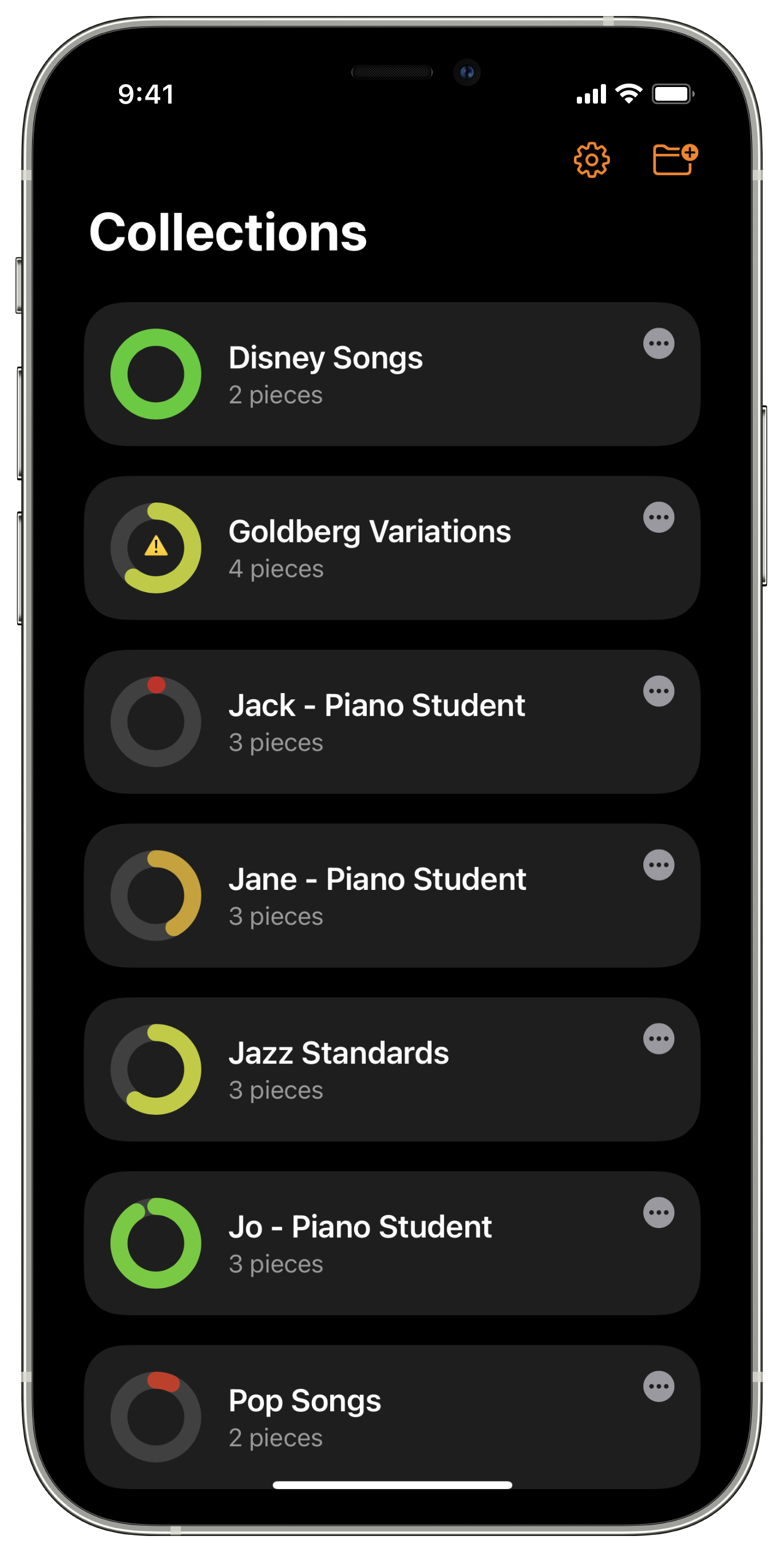The height and width of the screenshot is (1552, 784).
Task: Open more options for Pop Songs
Action: tap(658, 1386)
